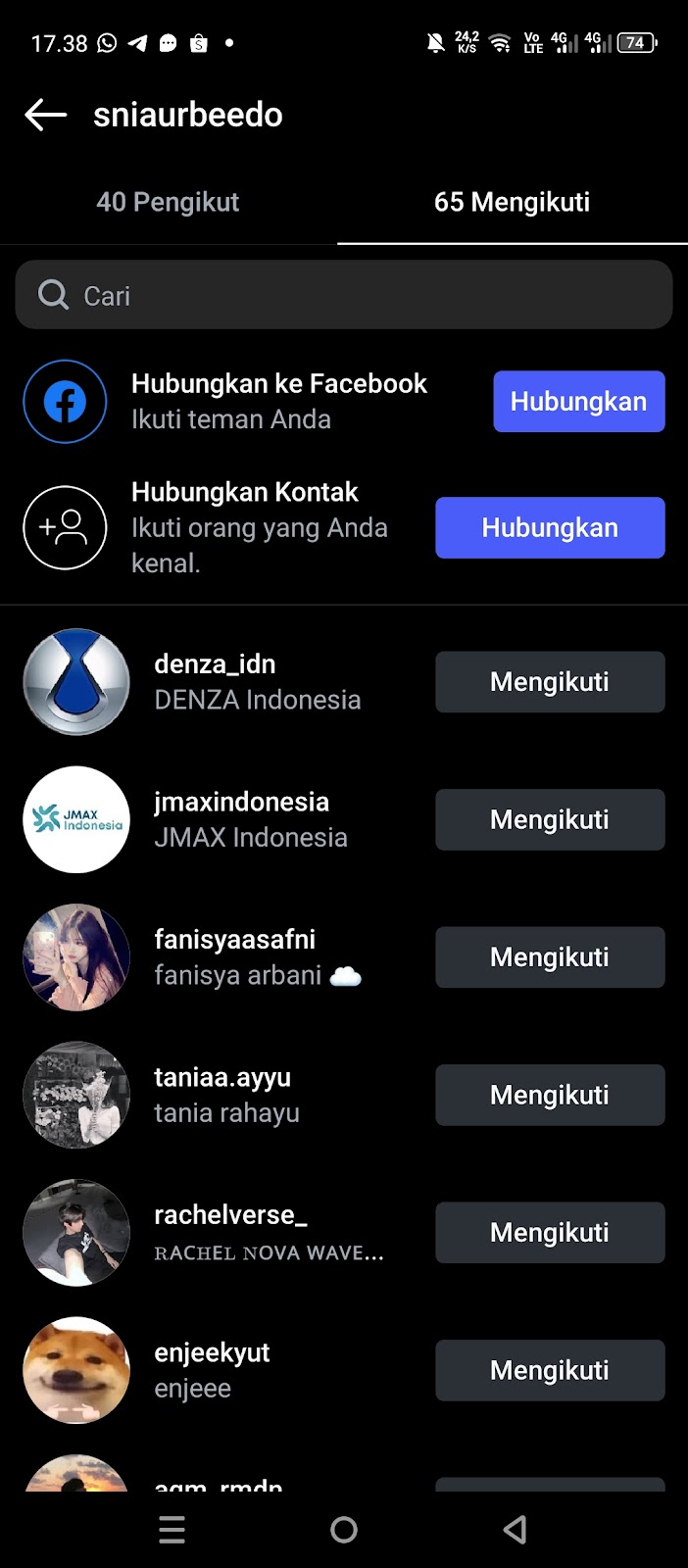Open denza_idn profile

[x=215, y=664]
